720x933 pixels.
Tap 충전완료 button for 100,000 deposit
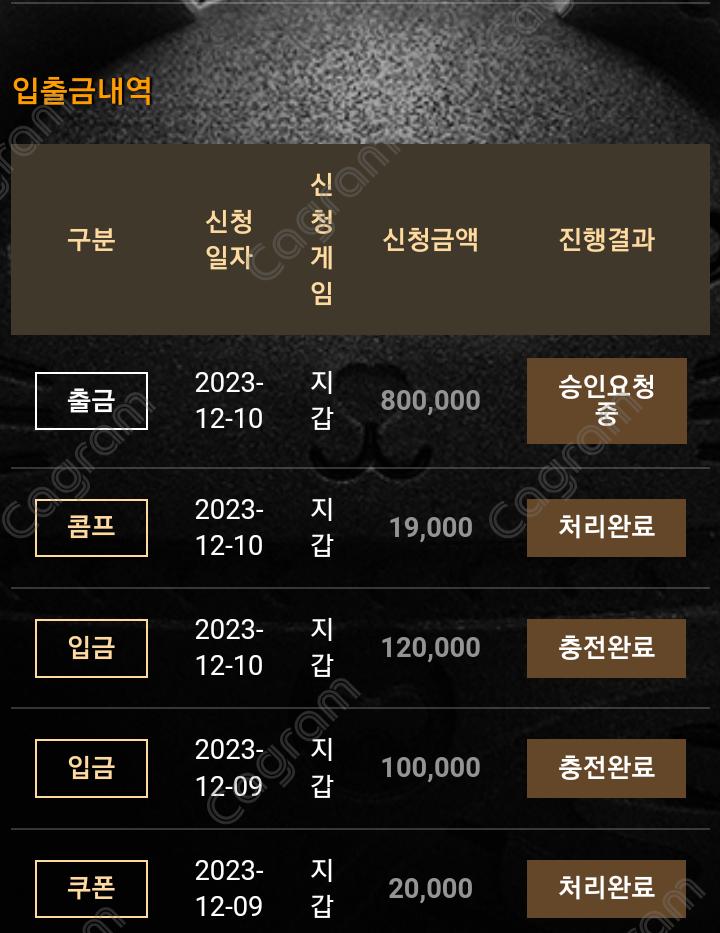point(606,767)
